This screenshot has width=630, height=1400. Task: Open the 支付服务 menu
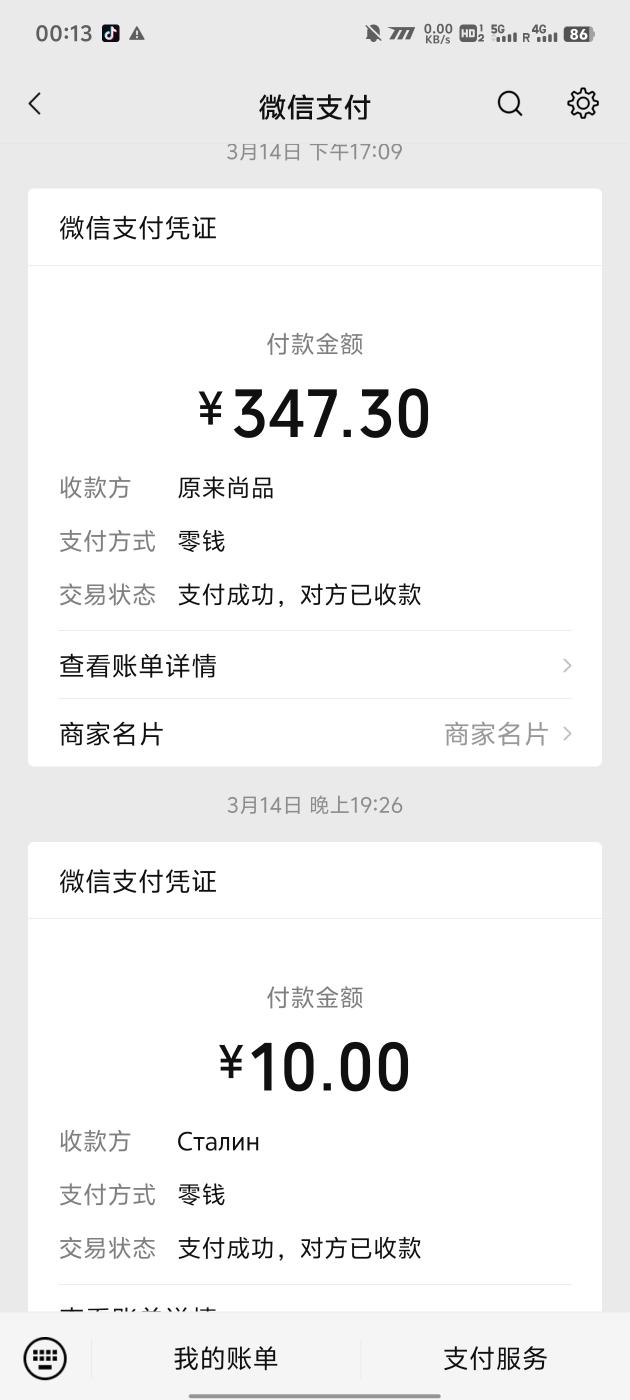tap(495, 1358)
